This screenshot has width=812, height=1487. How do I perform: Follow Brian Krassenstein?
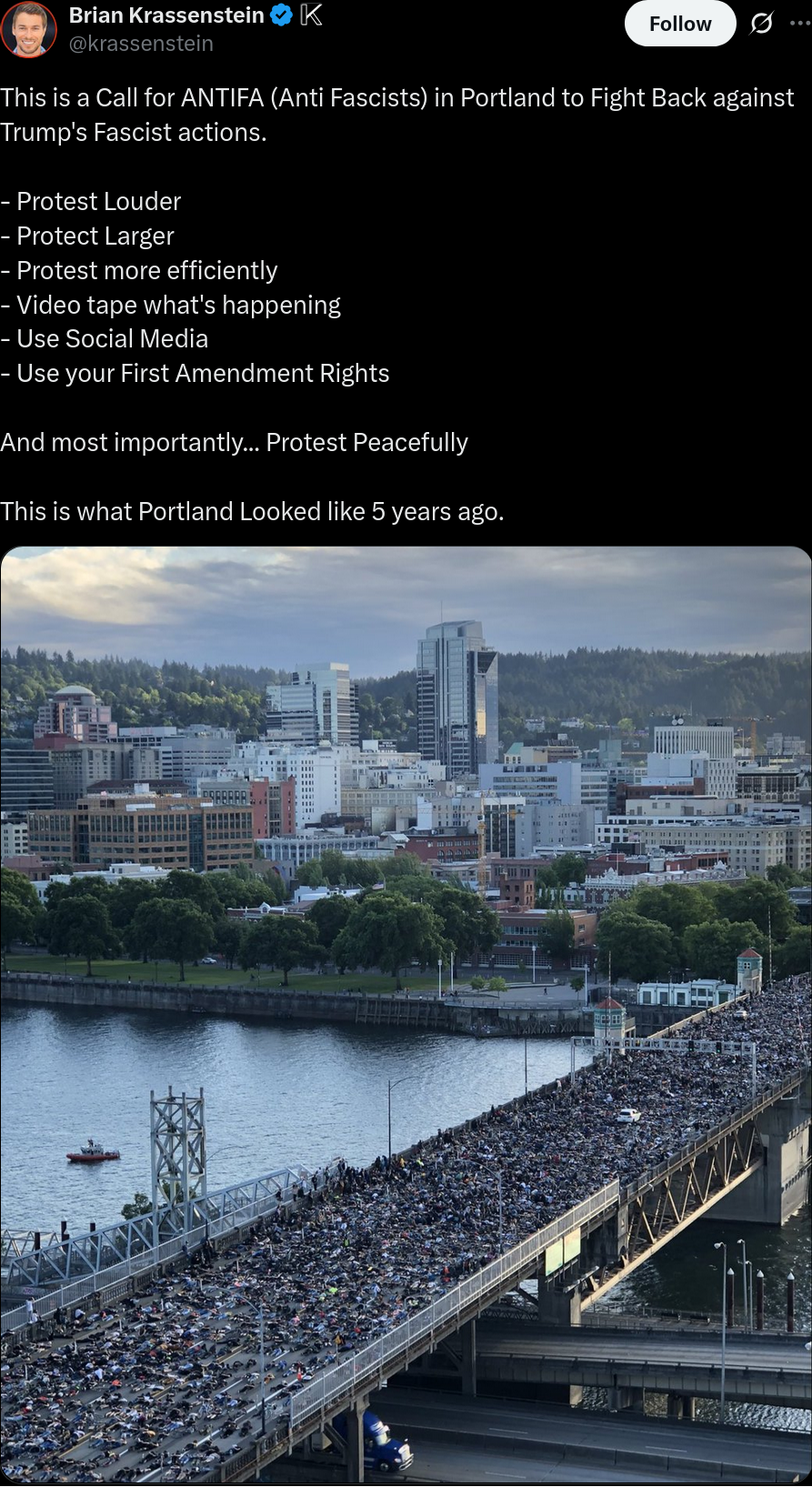(679, 25)
